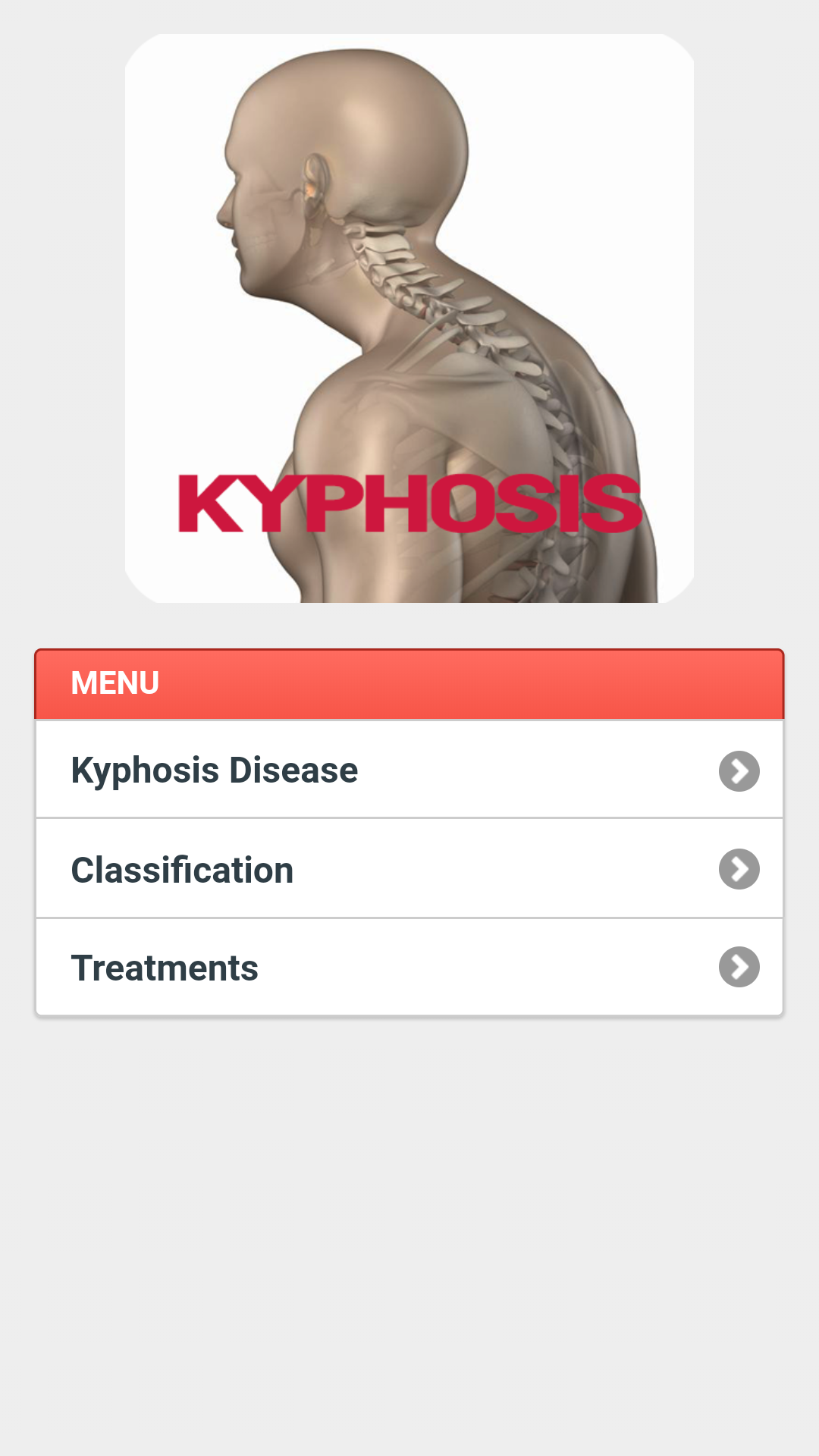Select the circular arrow icon in the first row
Viewport: 819px width, 1456px height.
click(739, 770)
